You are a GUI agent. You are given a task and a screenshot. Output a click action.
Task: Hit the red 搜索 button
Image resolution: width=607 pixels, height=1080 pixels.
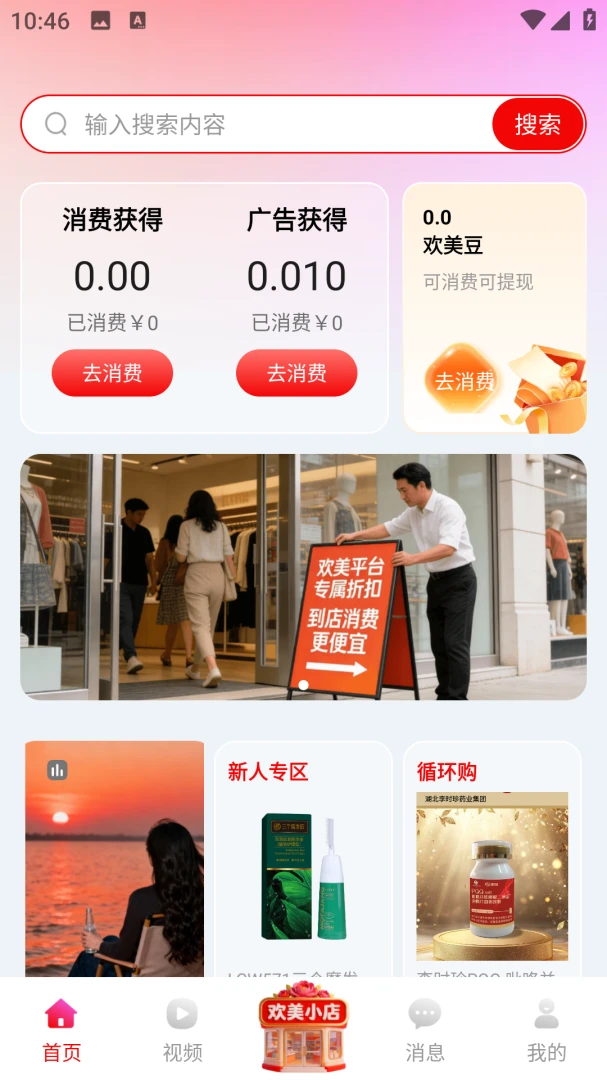point(538,125)
